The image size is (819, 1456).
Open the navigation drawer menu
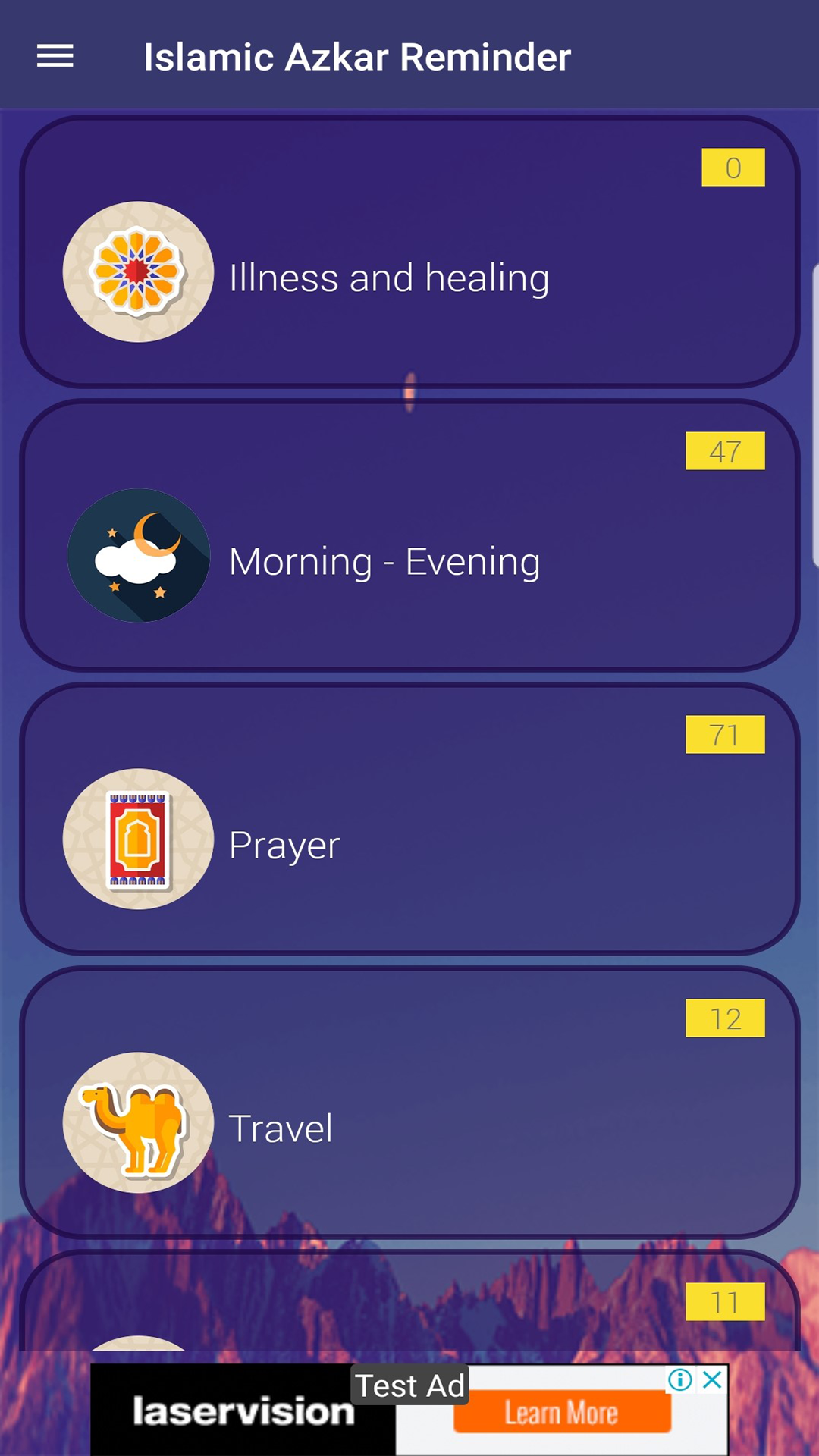point(55,57)
